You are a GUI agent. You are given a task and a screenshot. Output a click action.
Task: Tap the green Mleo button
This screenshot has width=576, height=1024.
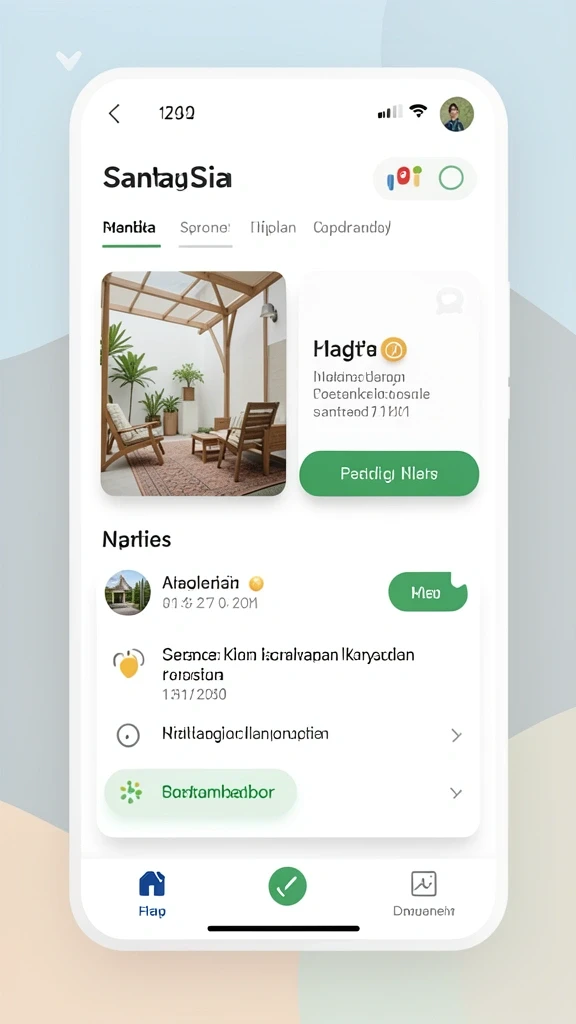point(428,592)
